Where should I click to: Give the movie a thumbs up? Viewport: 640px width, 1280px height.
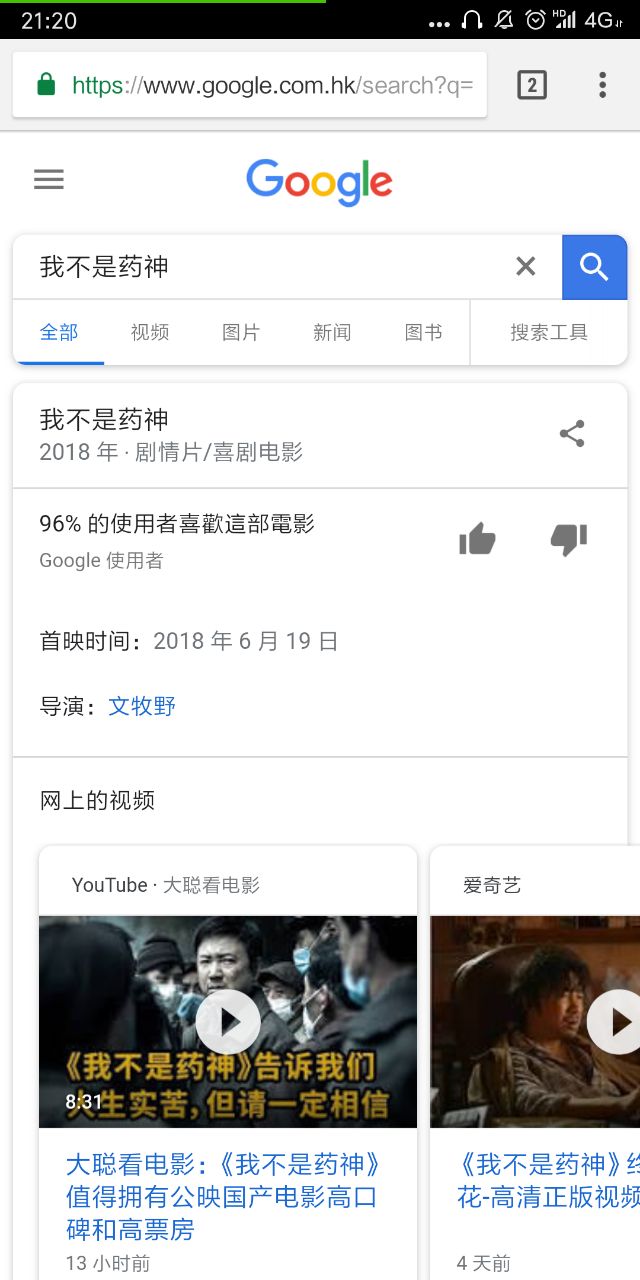(x=477, y=540)
